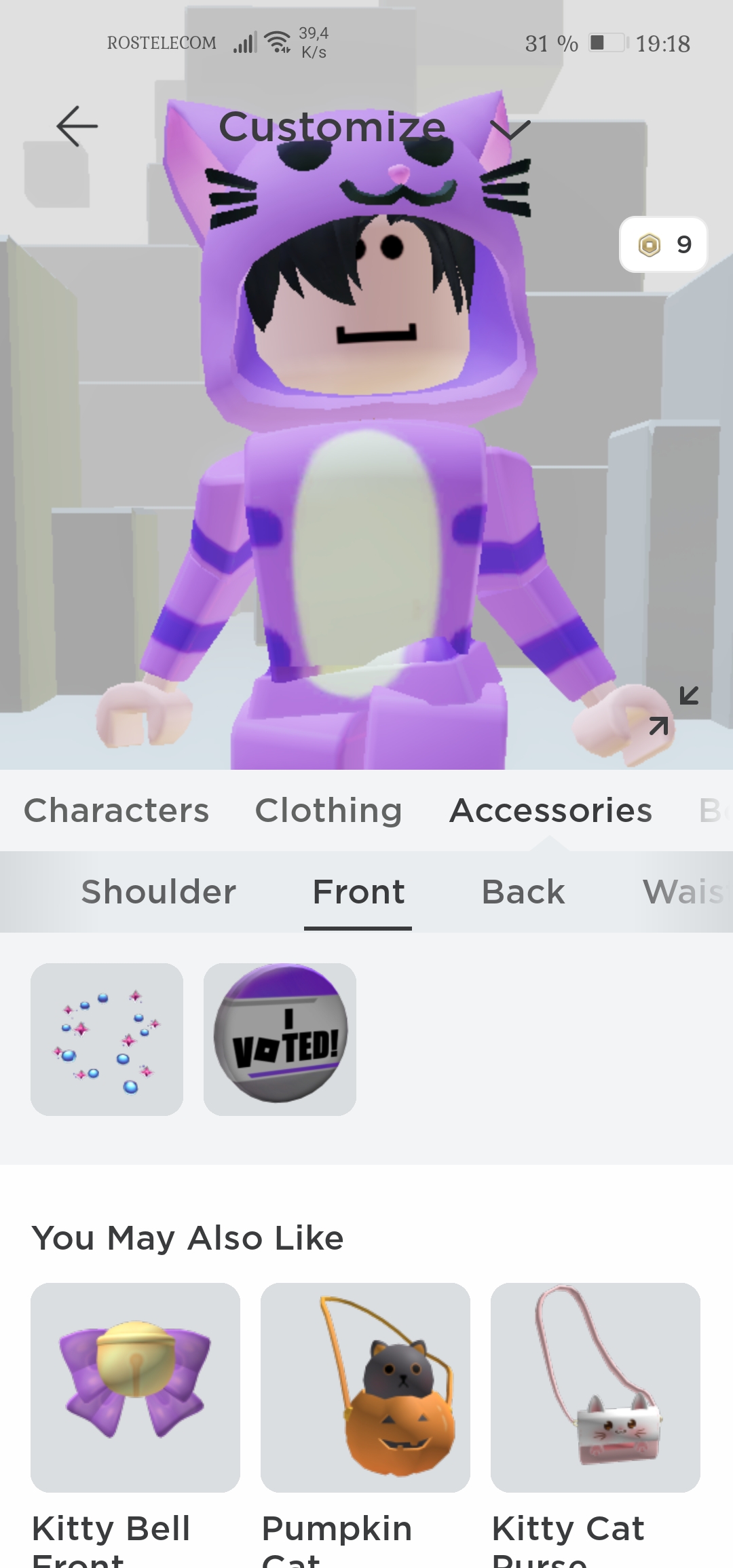Open the Shoulder accessories subtab
Image resolution: width=733 pixels, height=1568 pixels.
coord(159,892)
